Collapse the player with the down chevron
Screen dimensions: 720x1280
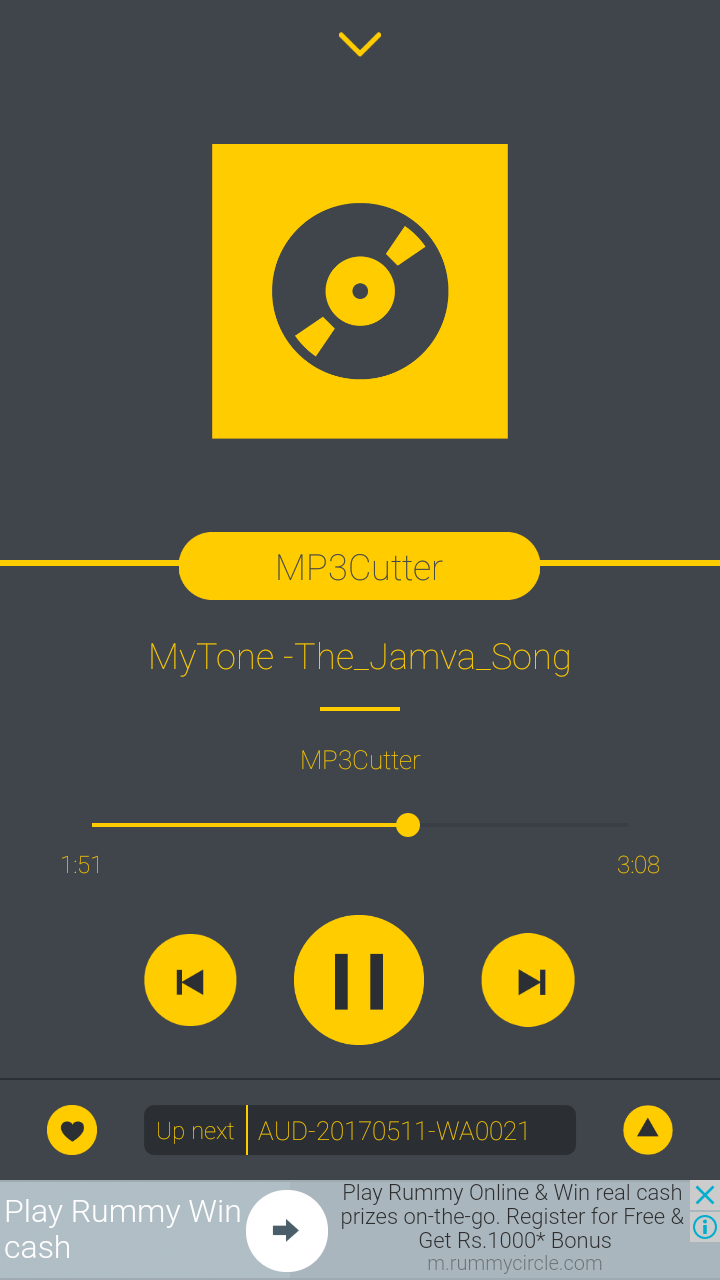tap(359, 43)
